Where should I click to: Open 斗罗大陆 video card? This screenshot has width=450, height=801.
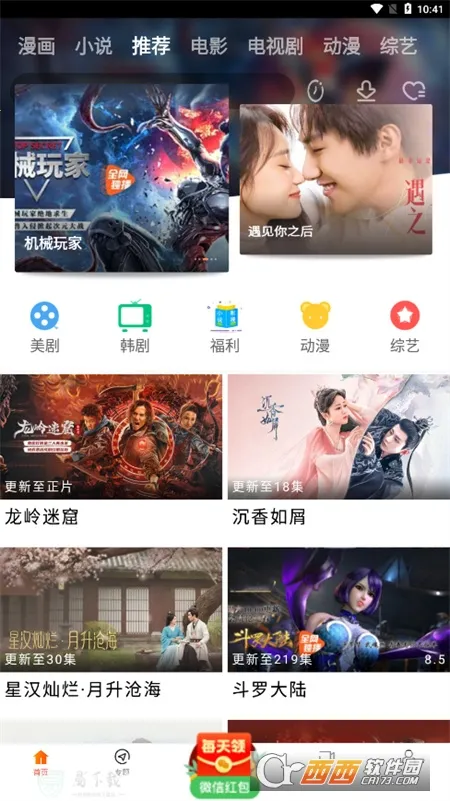(339, 624)
